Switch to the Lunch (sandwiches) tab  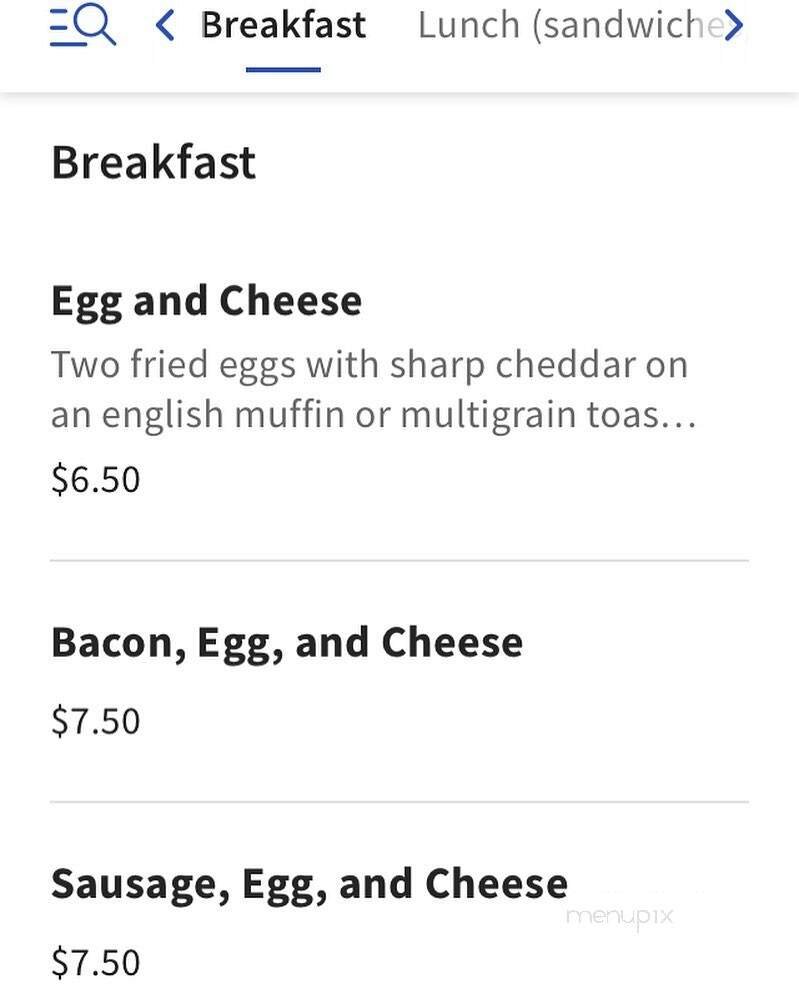point(570,25)
